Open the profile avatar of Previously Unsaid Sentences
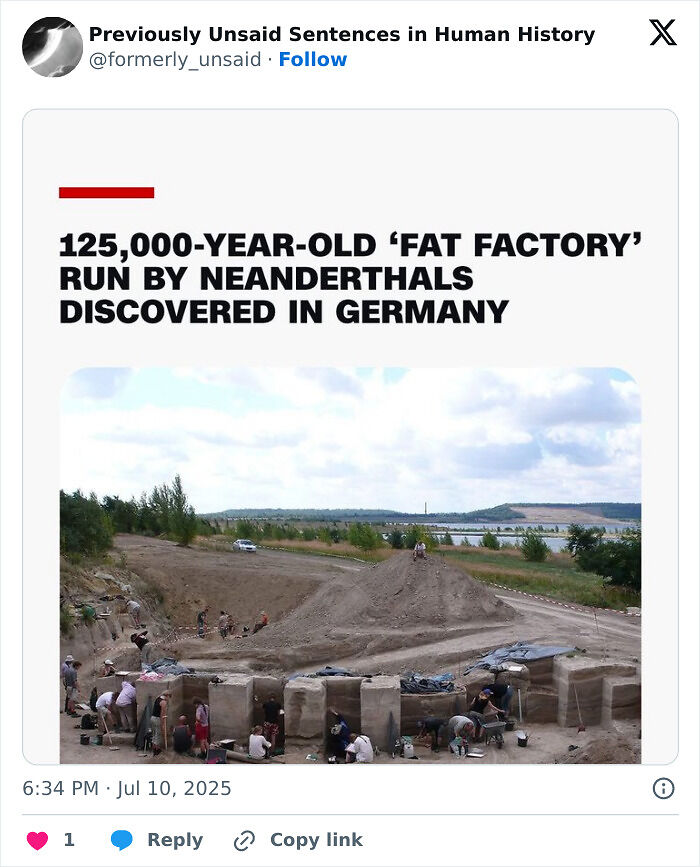This screenshot has height=867, width=700. click(52, 47)
